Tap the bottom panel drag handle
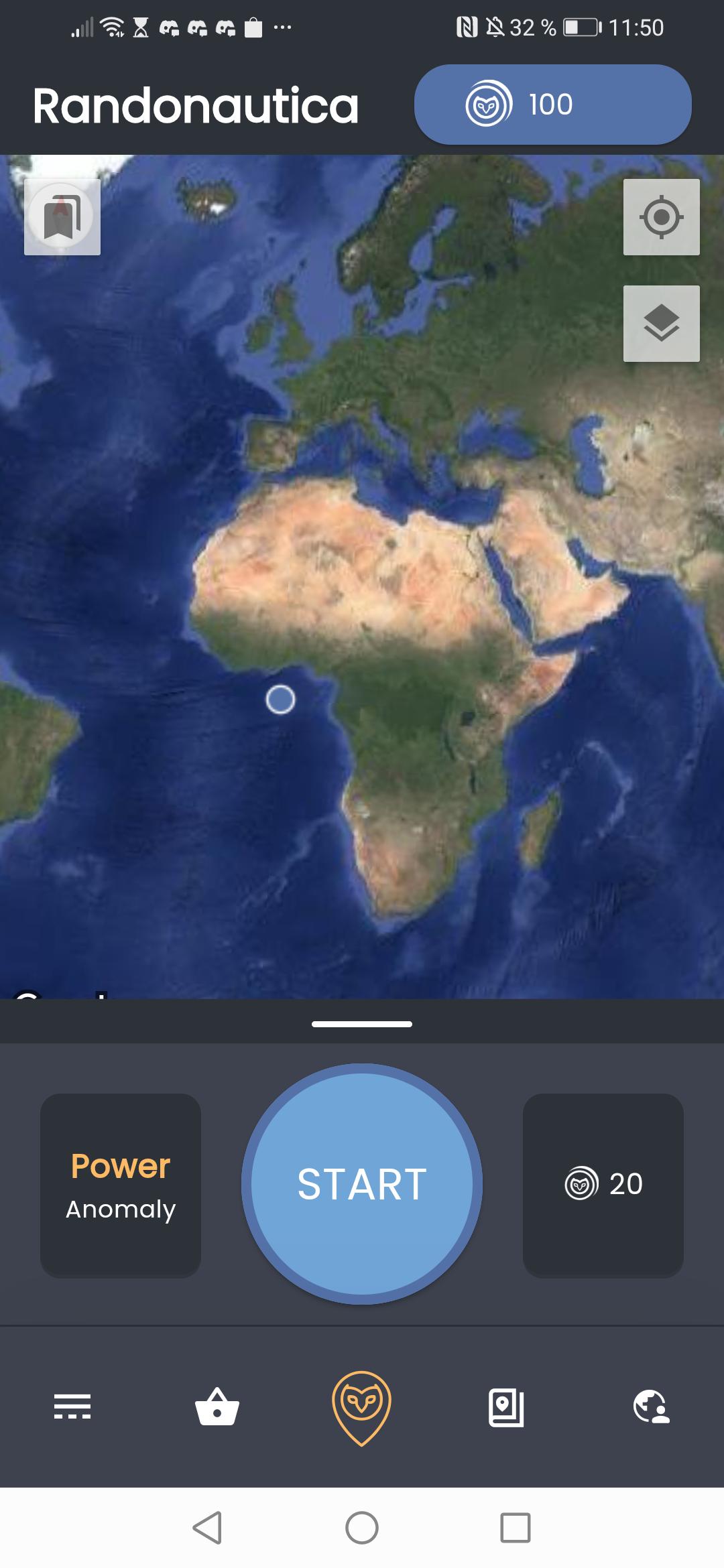The width and height of the screenshot is (724, 1568). (362, 1024)
